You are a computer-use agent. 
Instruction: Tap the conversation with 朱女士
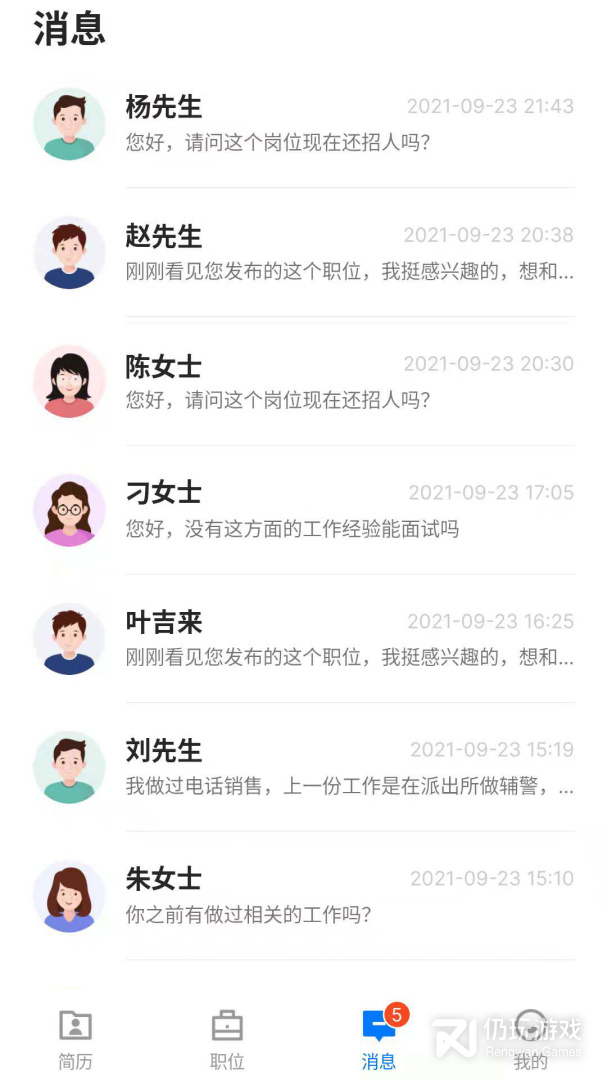[x=303, y=896]
